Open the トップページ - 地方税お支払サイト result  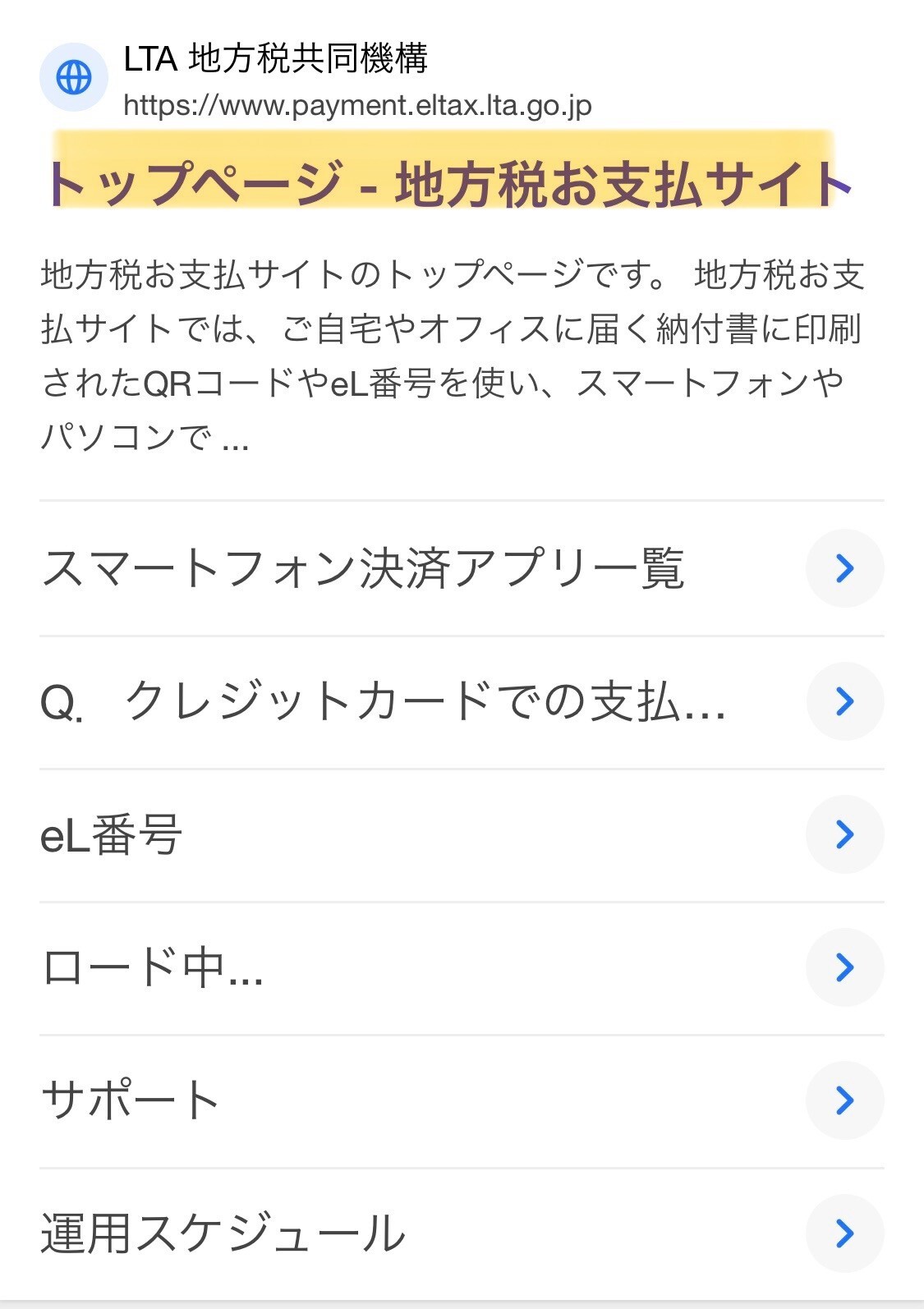[449, 182]
